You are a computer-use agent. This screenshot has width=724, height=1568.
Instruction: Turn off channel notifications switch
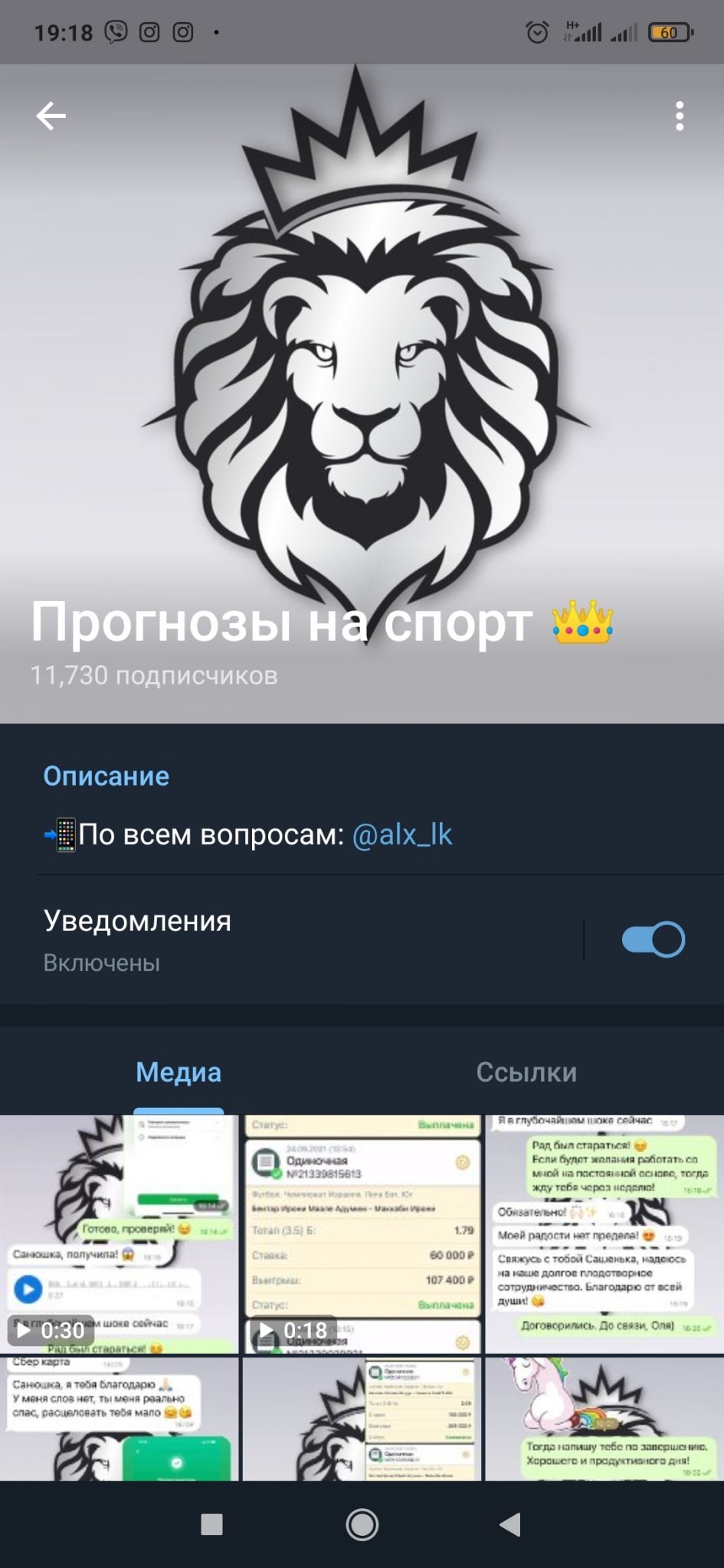click(x=653, y=939)
